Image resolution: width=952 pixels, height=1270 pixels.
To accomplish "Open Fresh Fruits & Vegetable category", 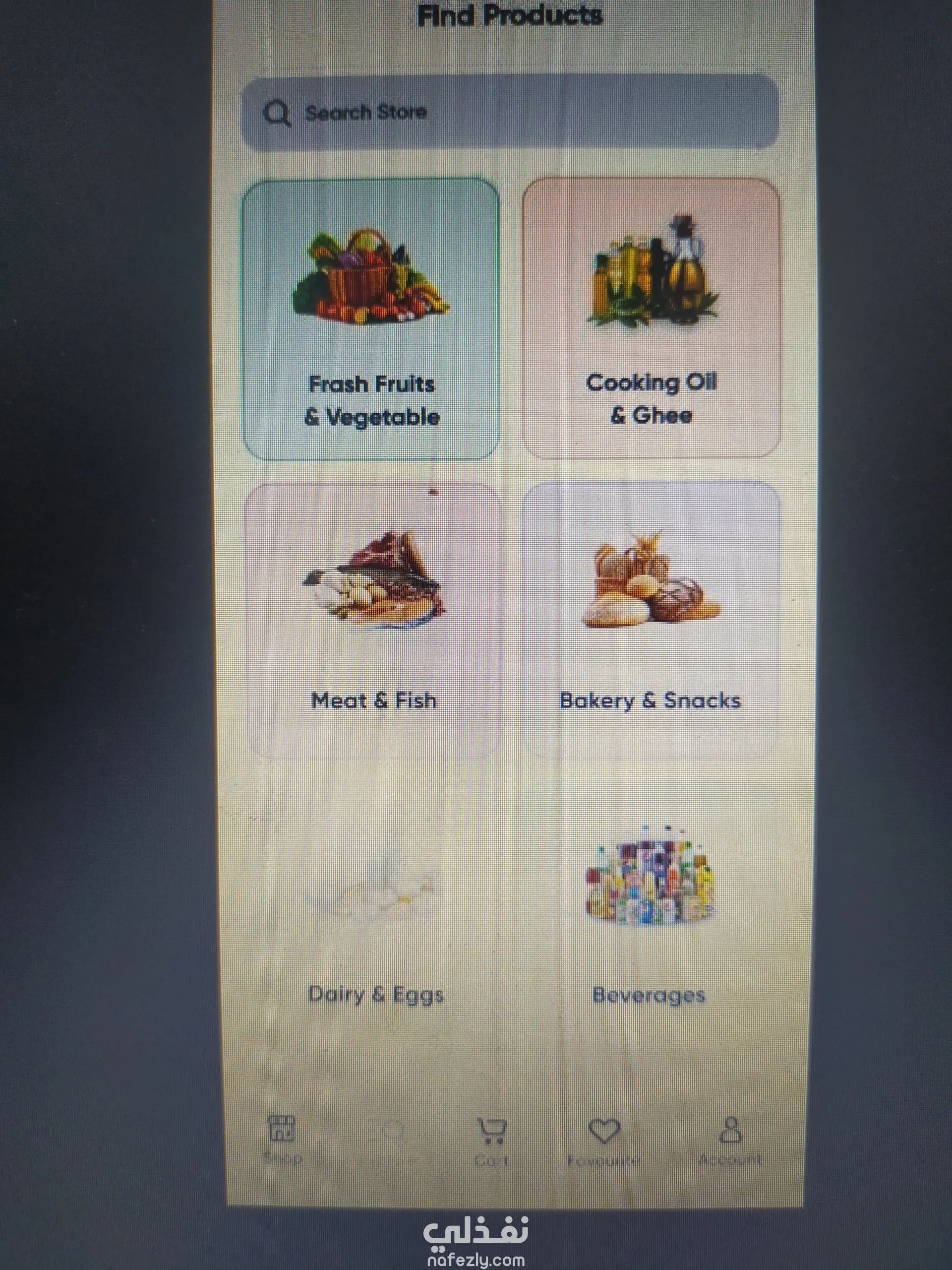I will tap(371, 319).
